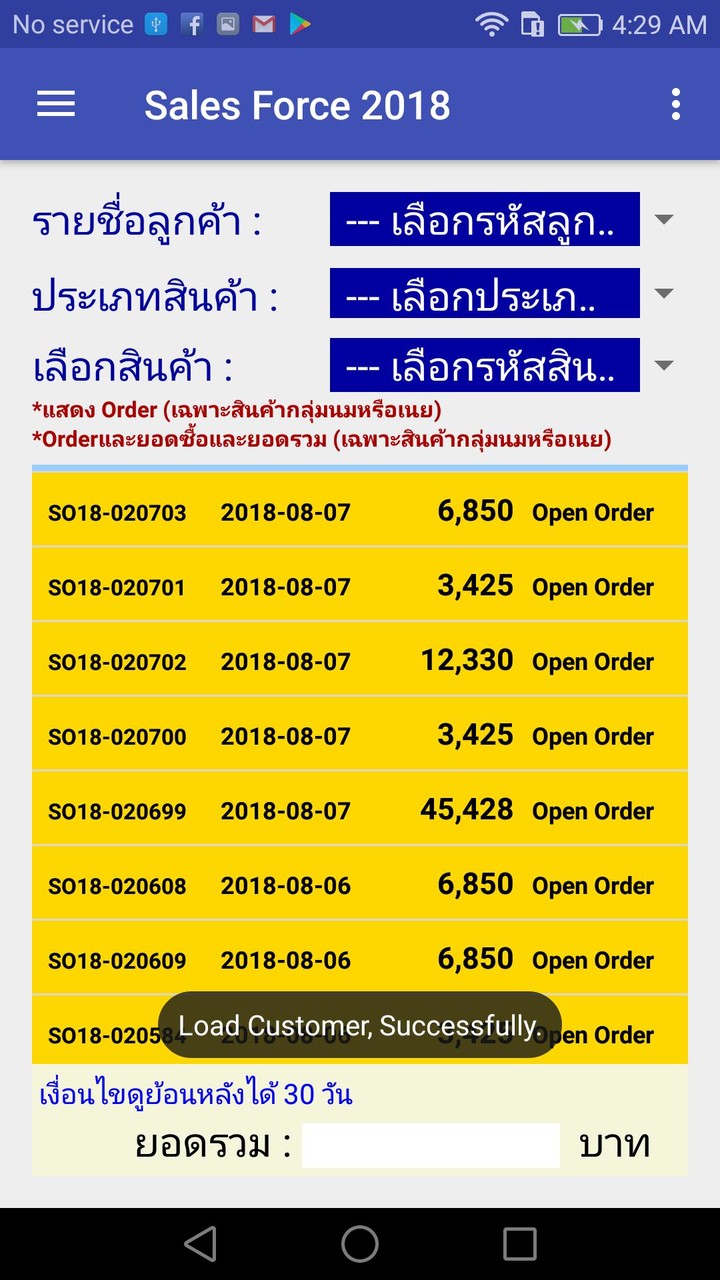Open order SO18-020699
Viewport: 720px width, 1280px height.
(x=360, y=810)
